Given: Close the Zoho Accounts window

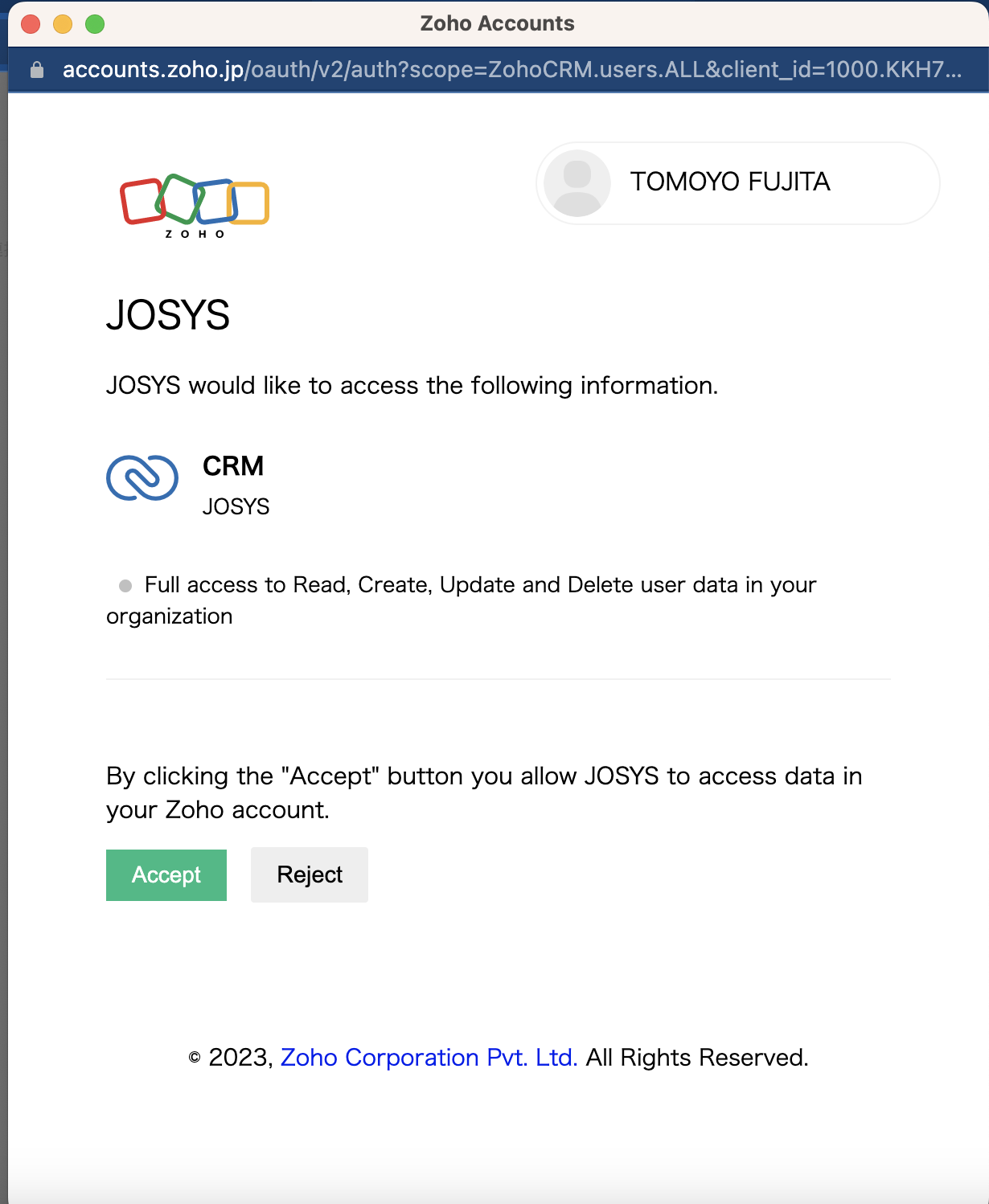Looking at the screenshot, I should (x=31, y=24).
